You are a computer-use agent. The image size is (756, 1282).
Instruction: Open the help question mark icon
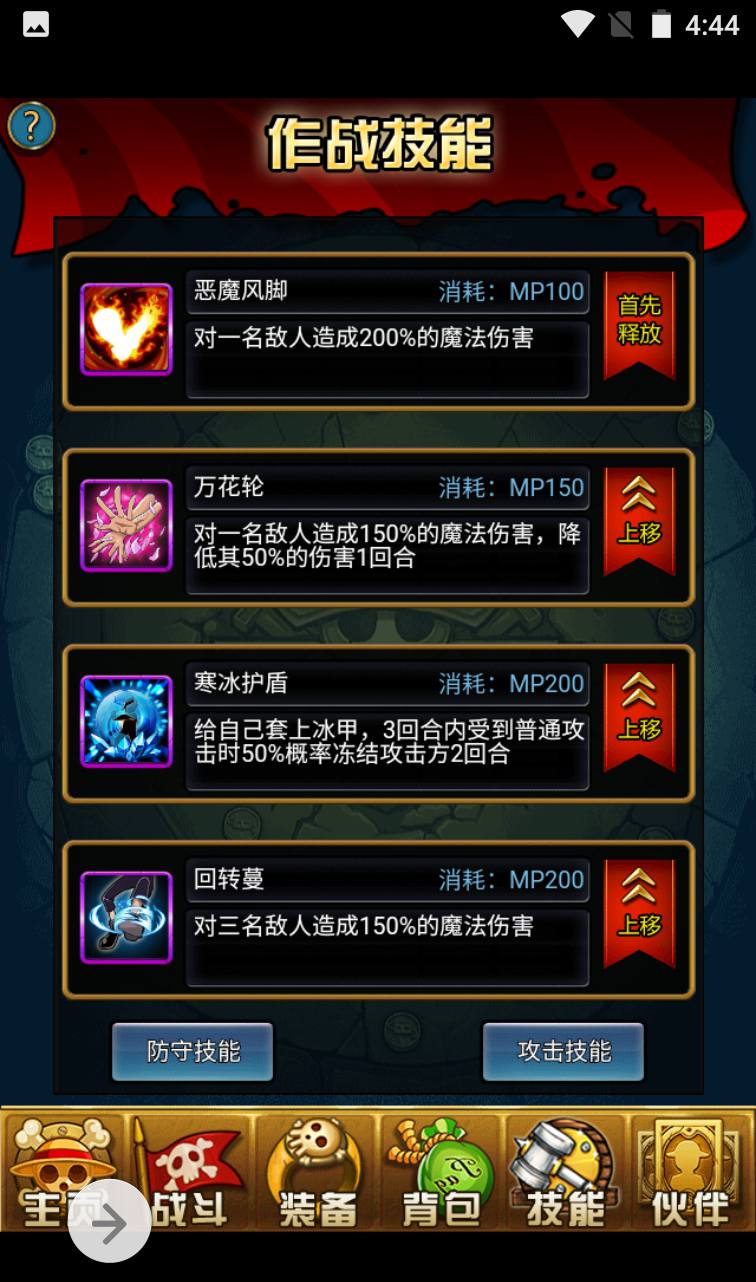pos(31,126)
